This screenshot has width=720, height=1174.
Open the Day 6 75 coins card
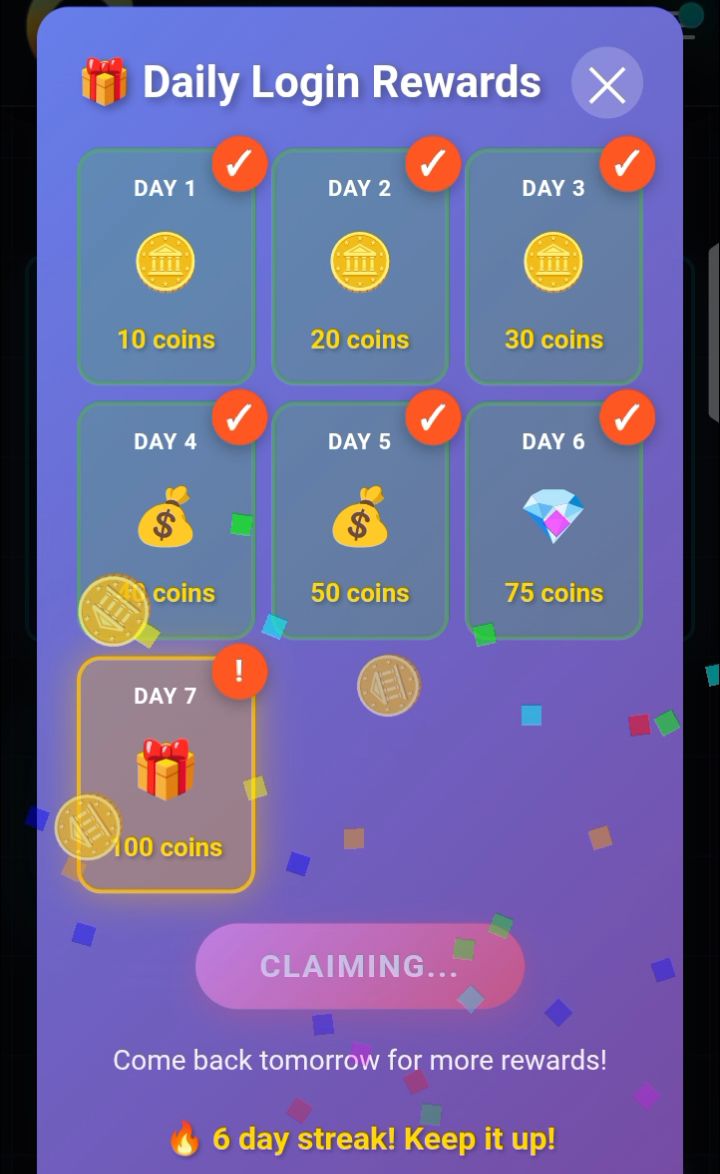tap(553, 520)
